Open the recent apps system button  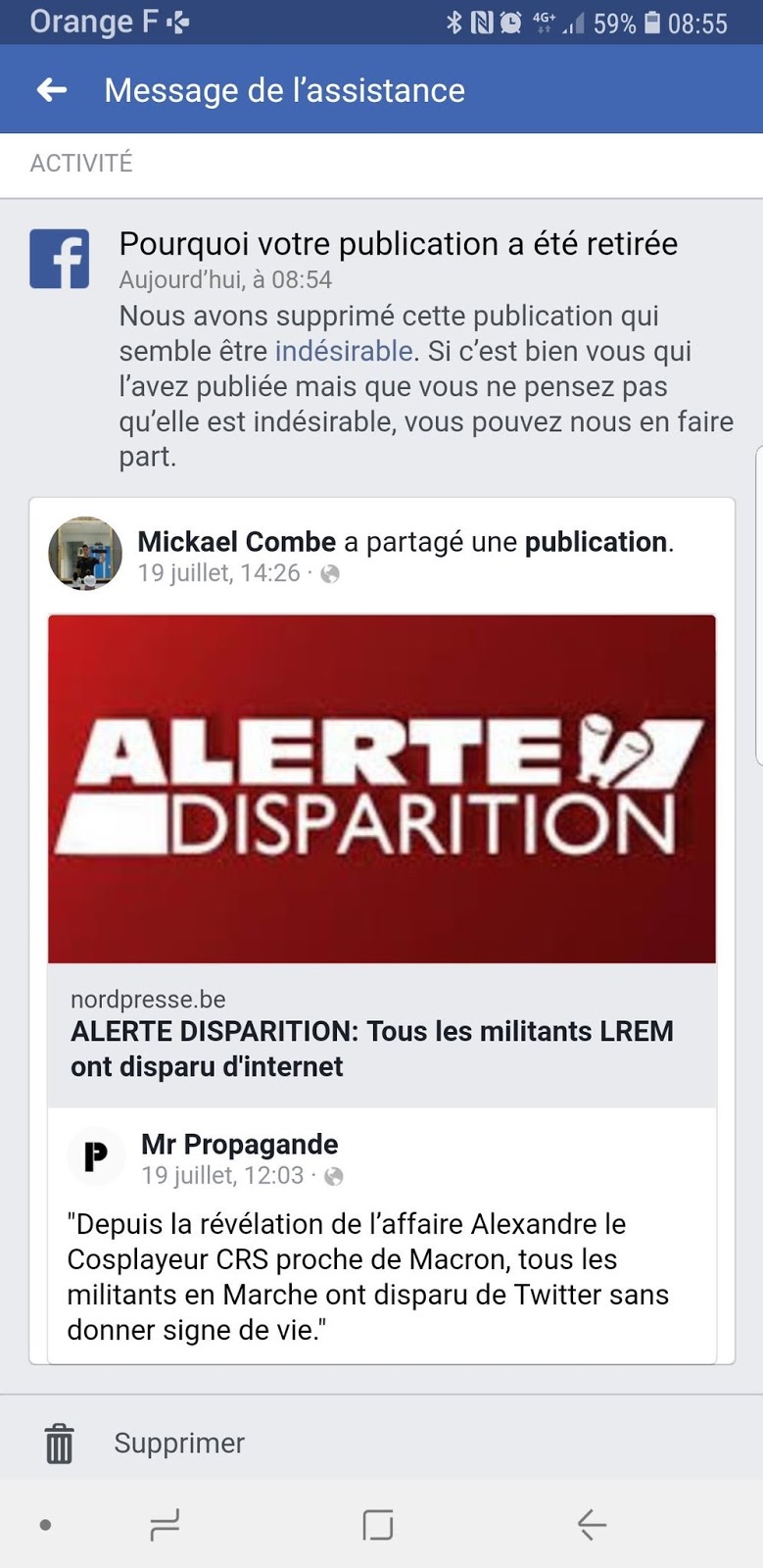pyautogui.click(x=165, y=1525)
